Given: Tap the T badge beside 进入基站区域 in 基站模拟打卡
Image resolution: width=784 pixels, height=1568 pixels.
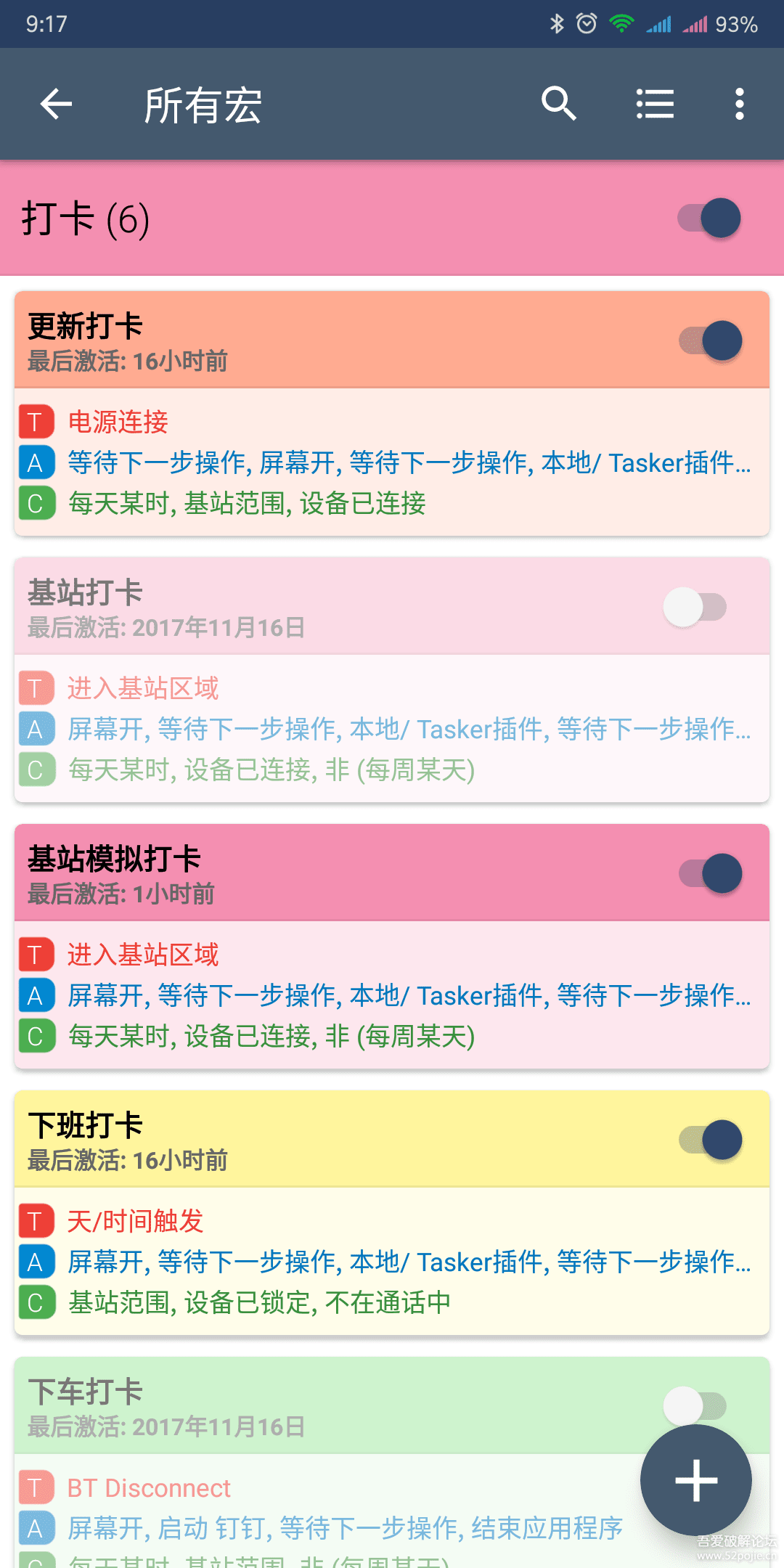Looking at the screenshot, I should (35, 955).
